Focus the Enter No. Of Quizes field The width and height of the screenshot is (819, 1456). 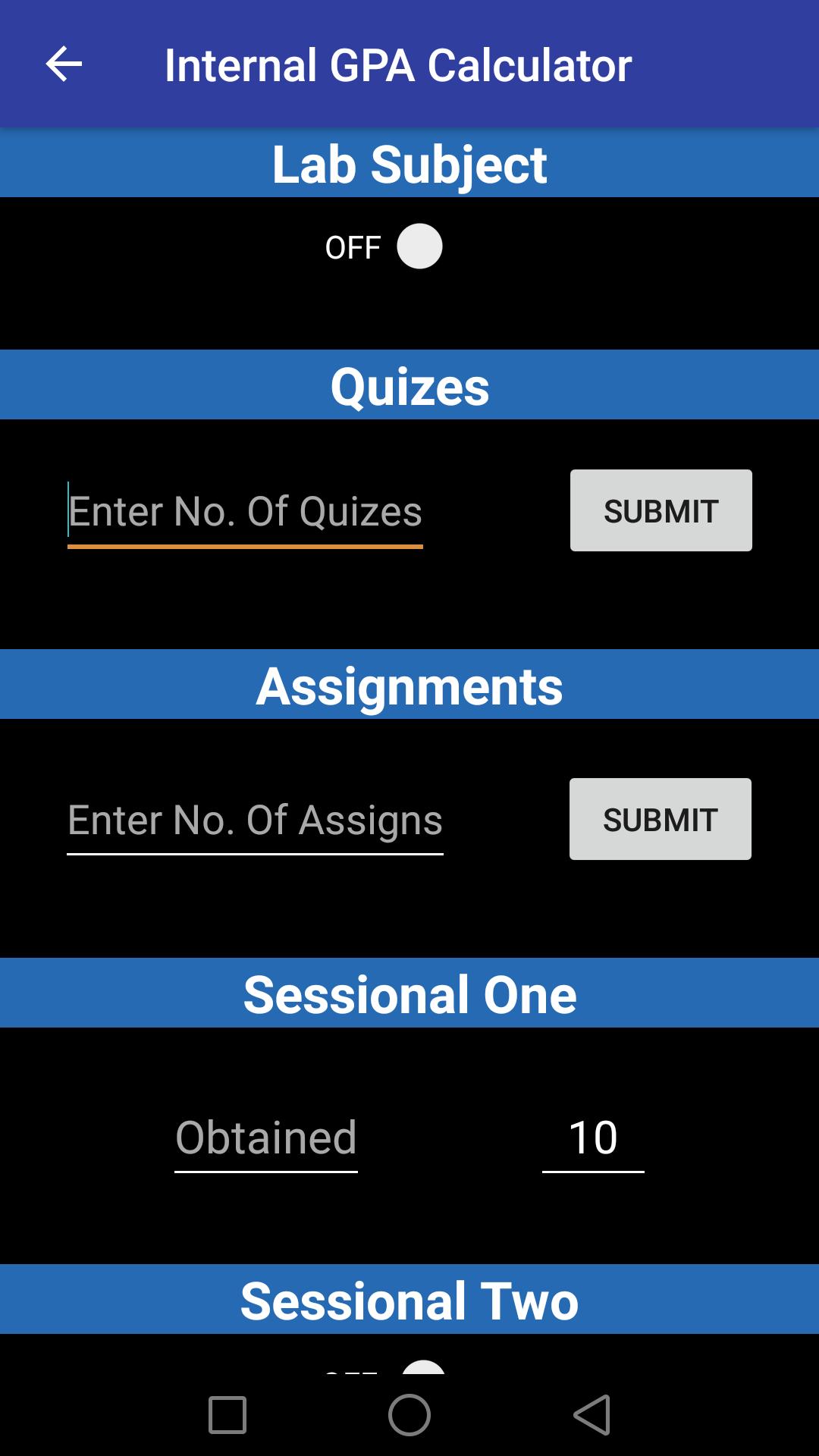tap(245, 512)
